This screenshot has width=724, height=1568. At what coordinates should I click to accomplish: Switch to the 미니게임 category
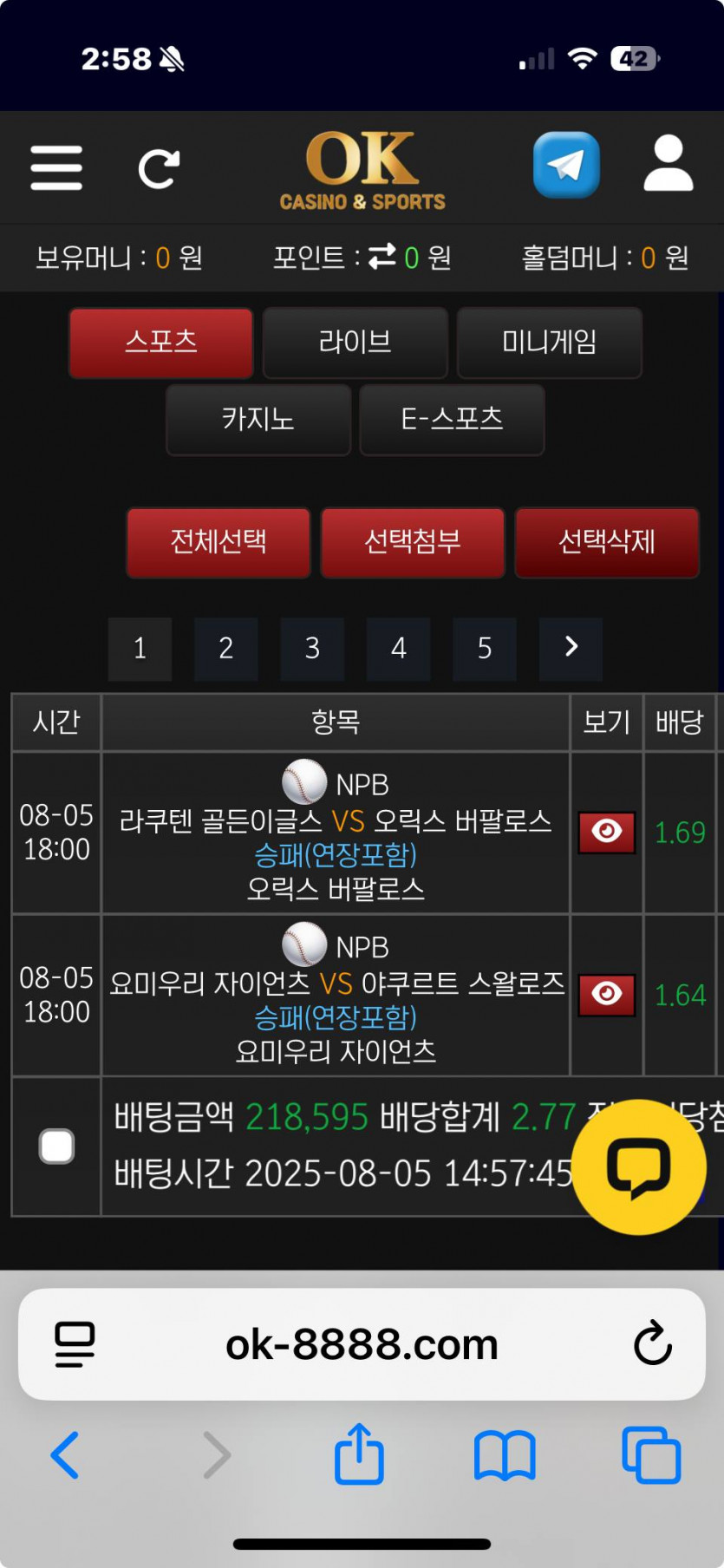click(550, 343)
